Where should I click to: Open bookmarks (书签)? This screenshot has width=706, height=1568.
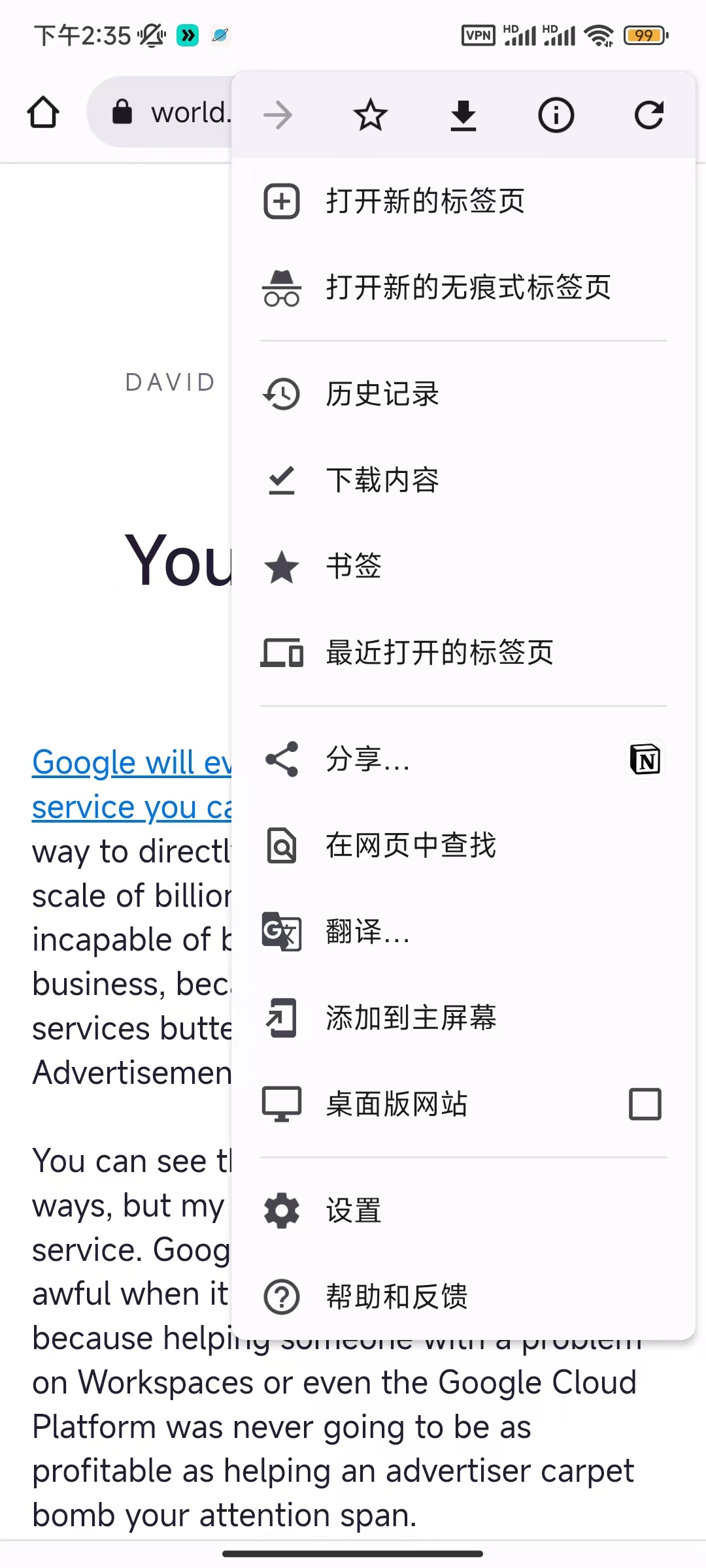[x=354, y=566]
